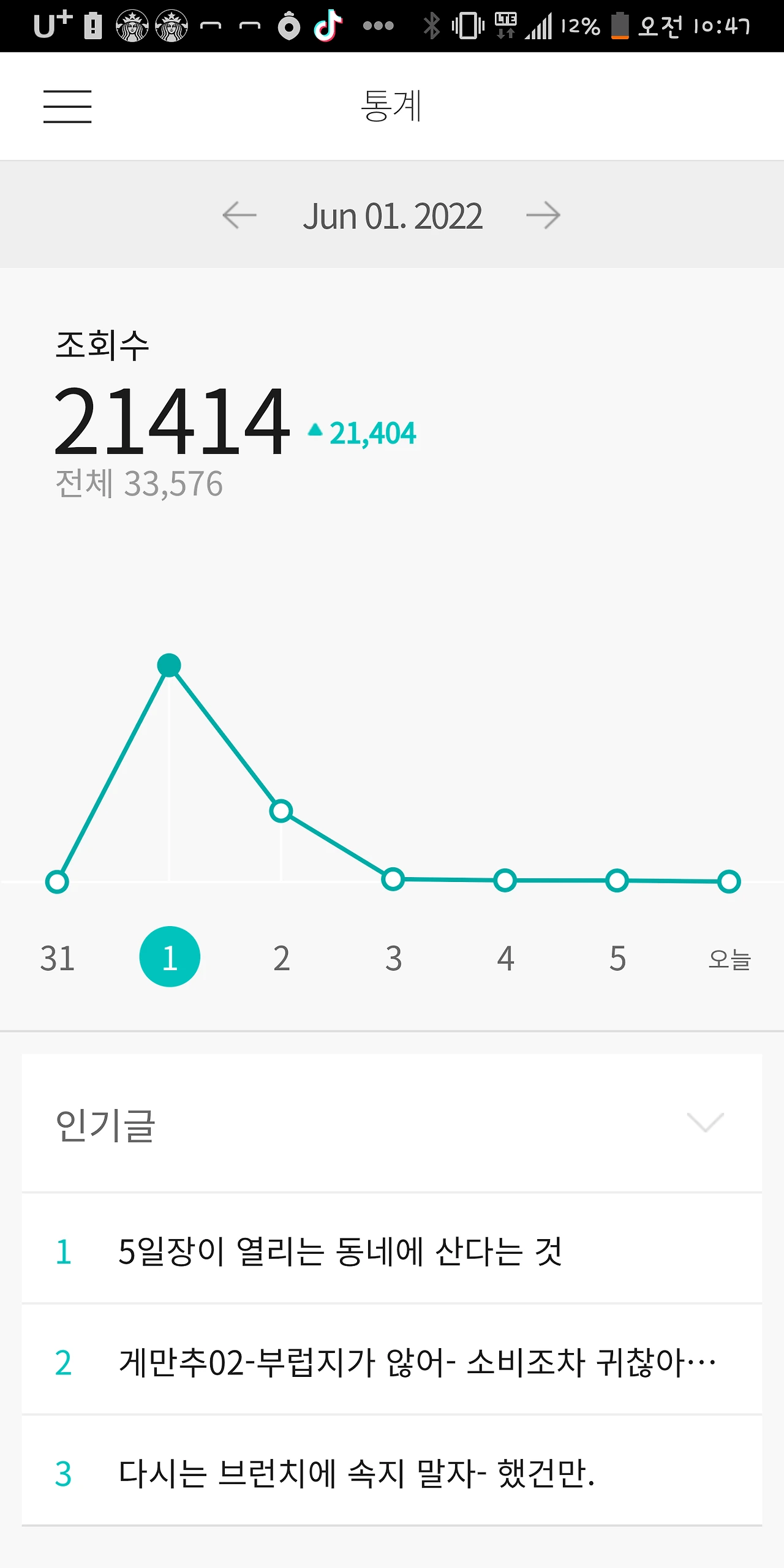
Task: Select day 2 on the chart
Action: tap(281, 958)
